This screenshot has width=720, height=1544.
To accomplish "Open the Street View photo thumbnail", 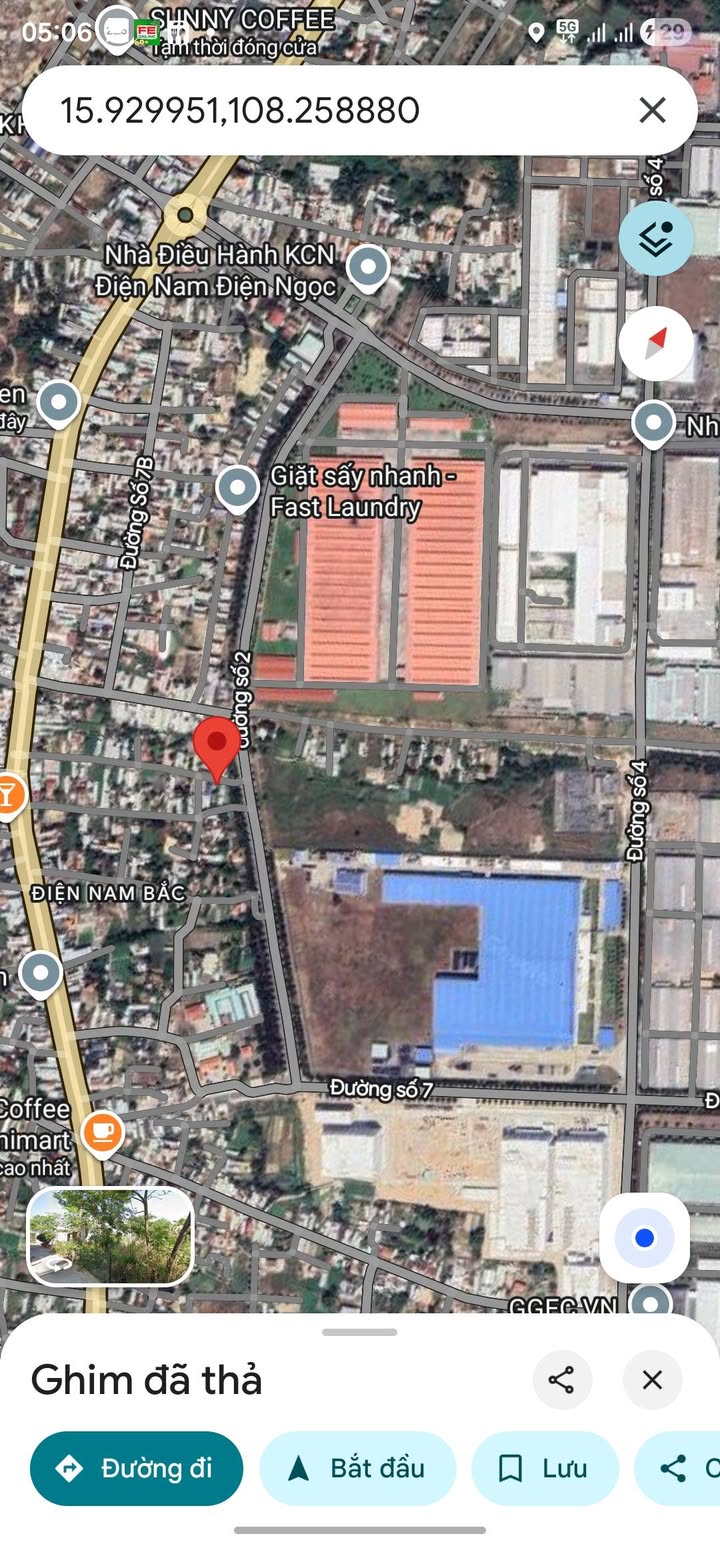I will 110,1235.
